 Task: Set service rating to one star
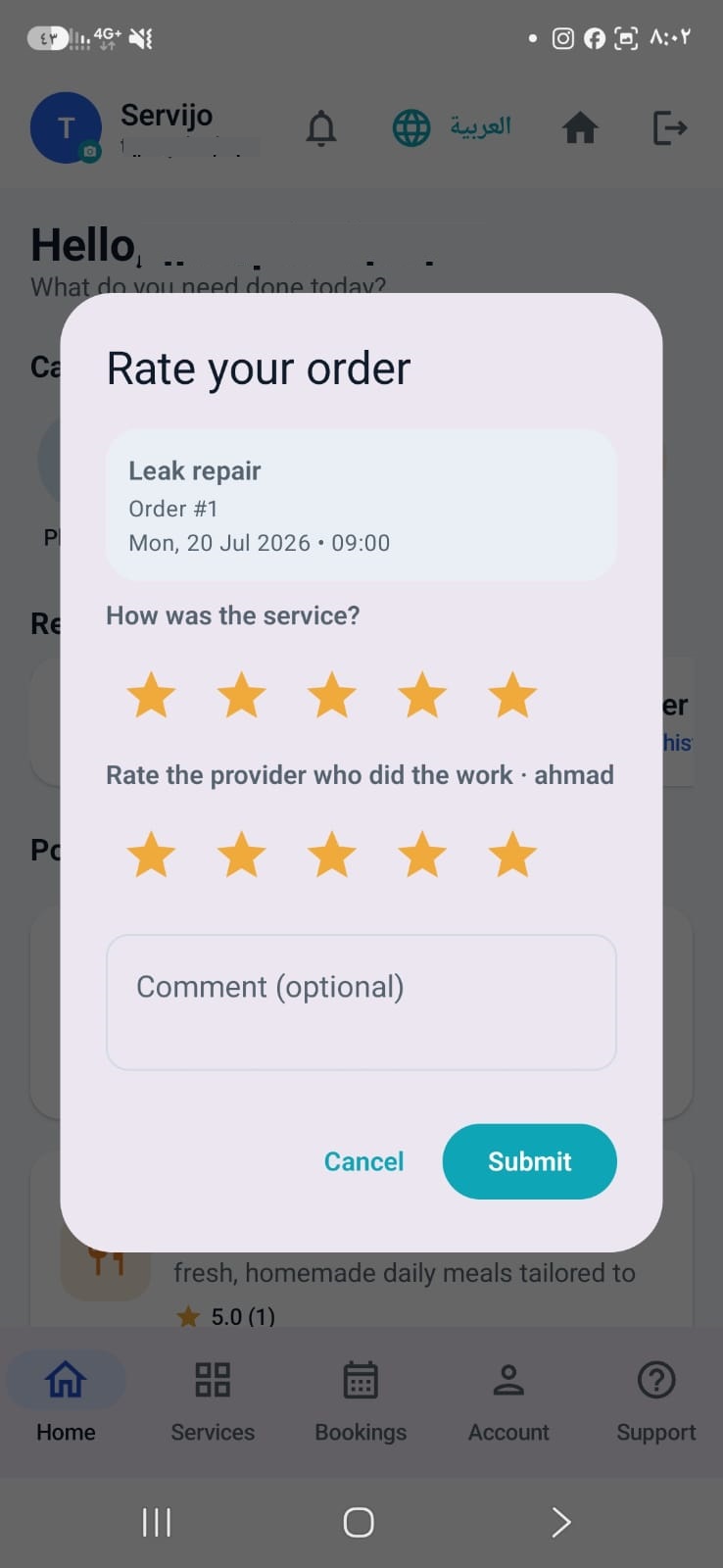(x=152, y=696)
